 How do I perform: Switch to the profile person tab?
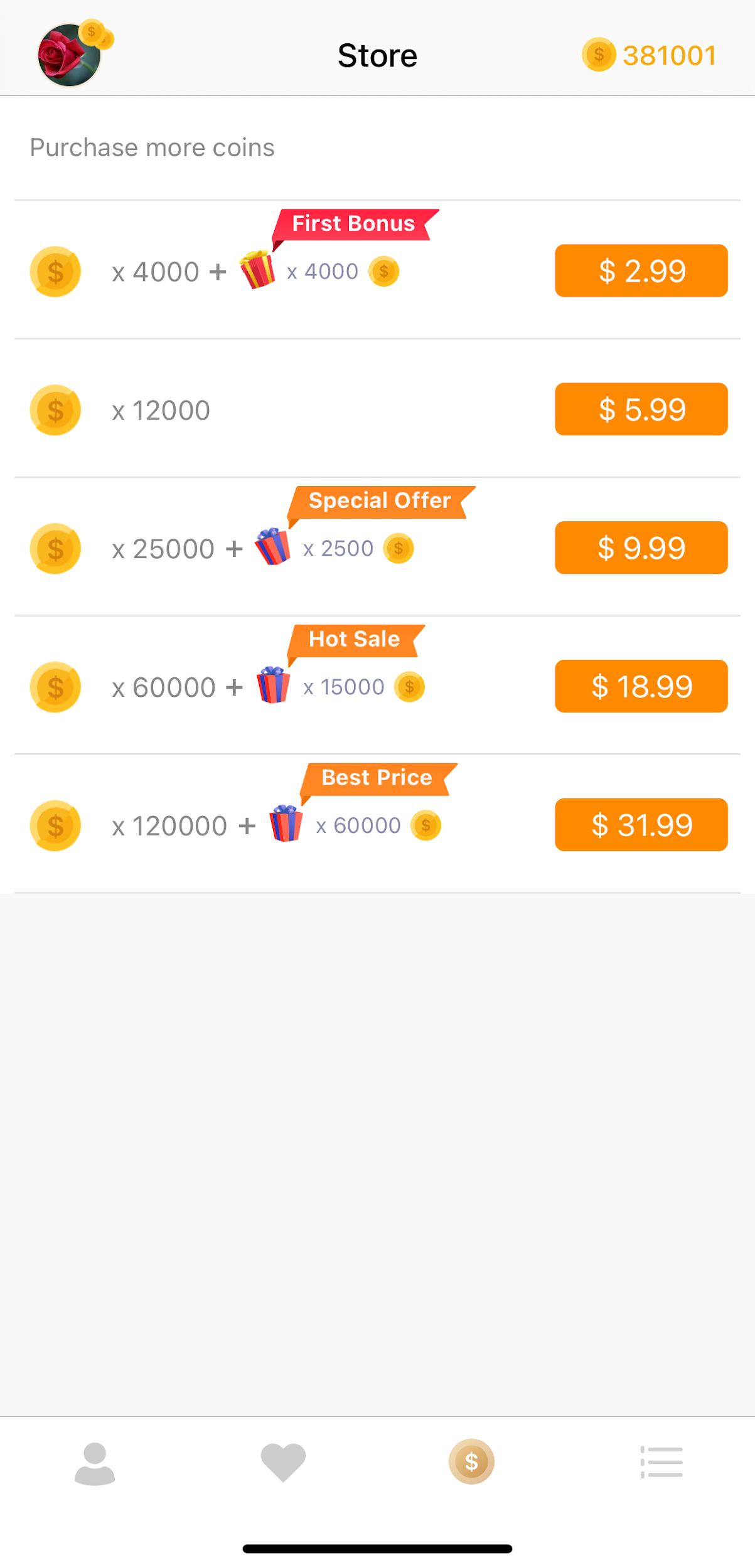95,1463
